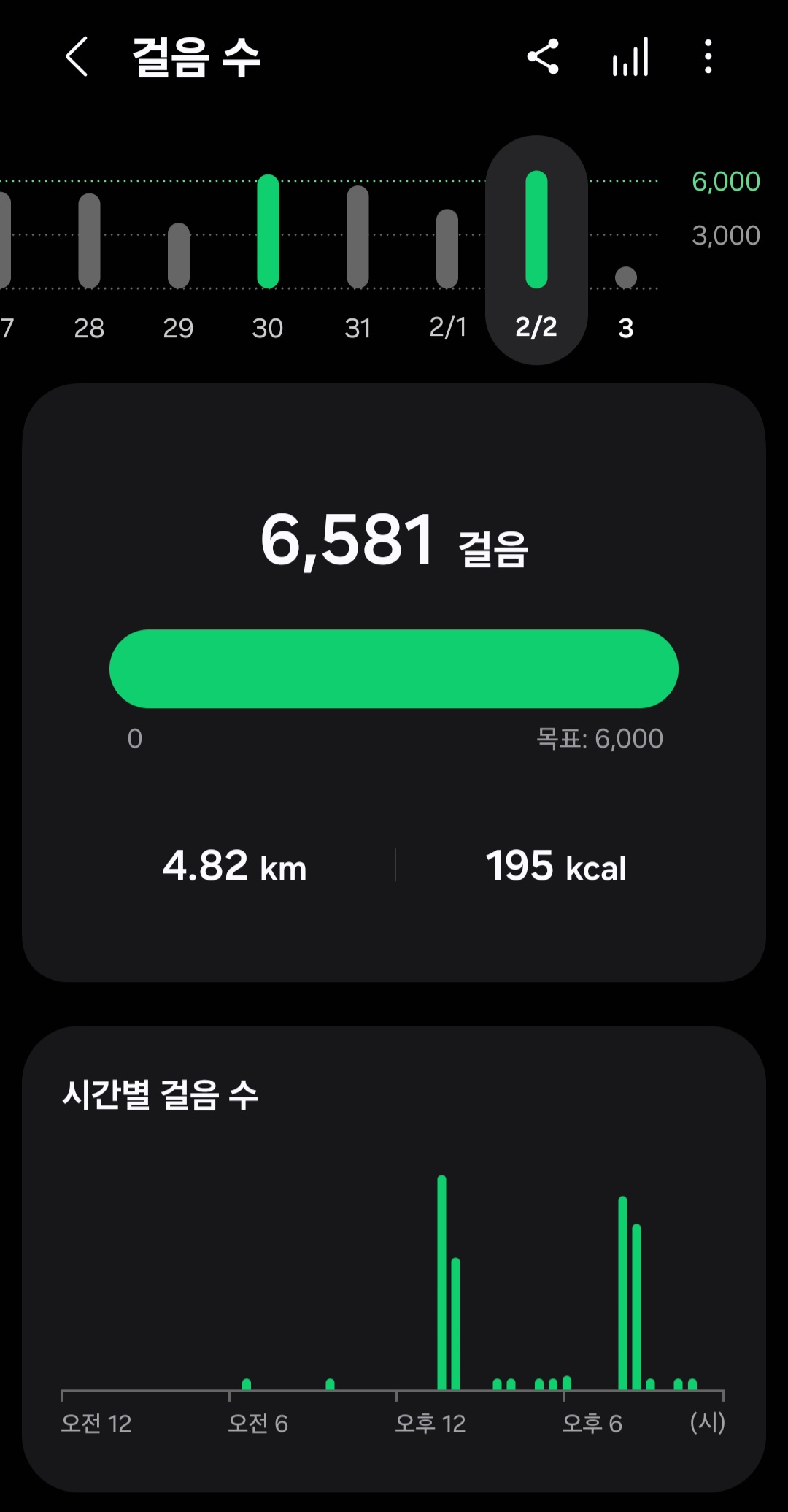Screen dimensions: 788x1512
Task: Select the day 3 step dot
Action: click(x=626, y=277)
